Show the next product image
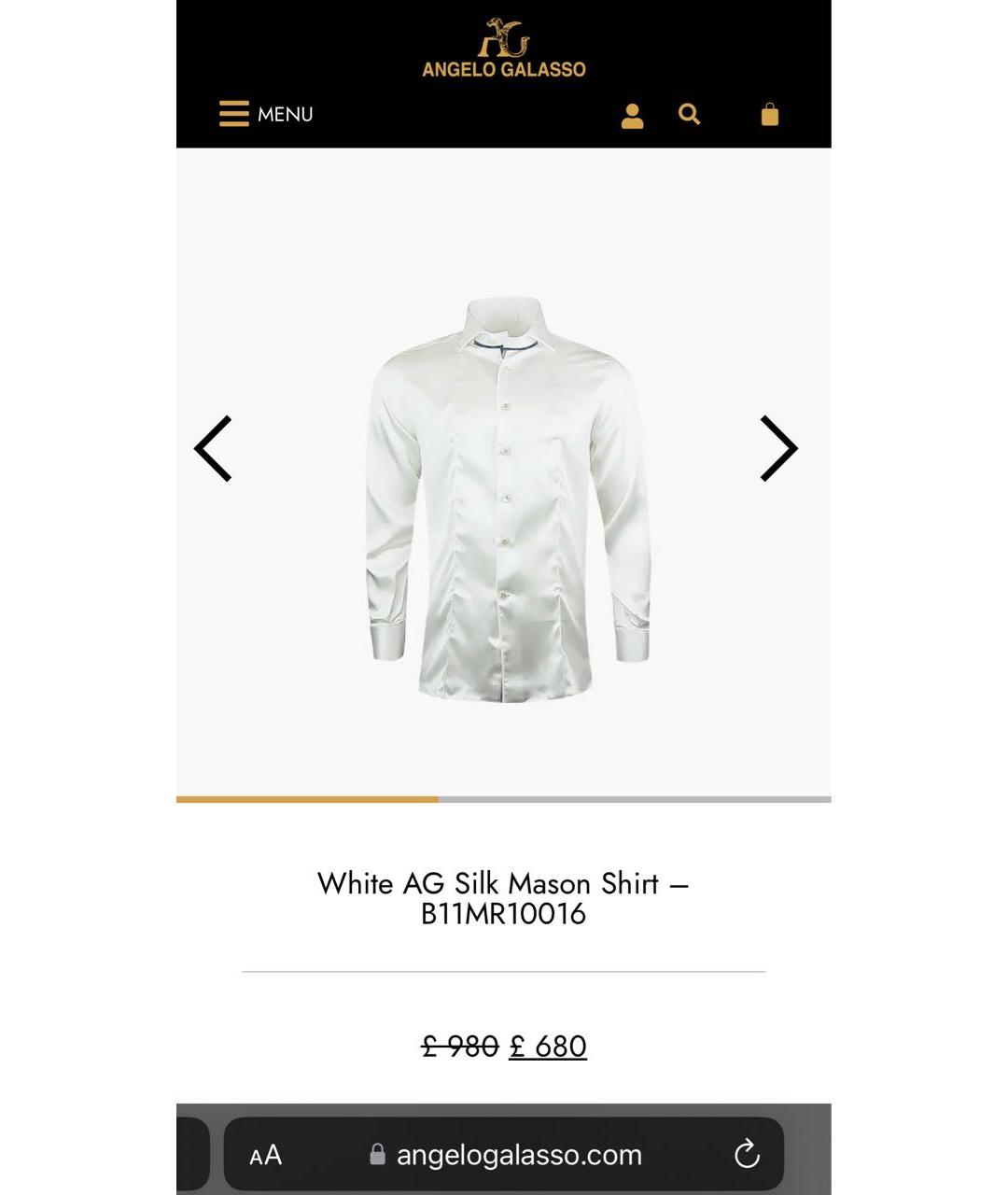 (778, 449)
